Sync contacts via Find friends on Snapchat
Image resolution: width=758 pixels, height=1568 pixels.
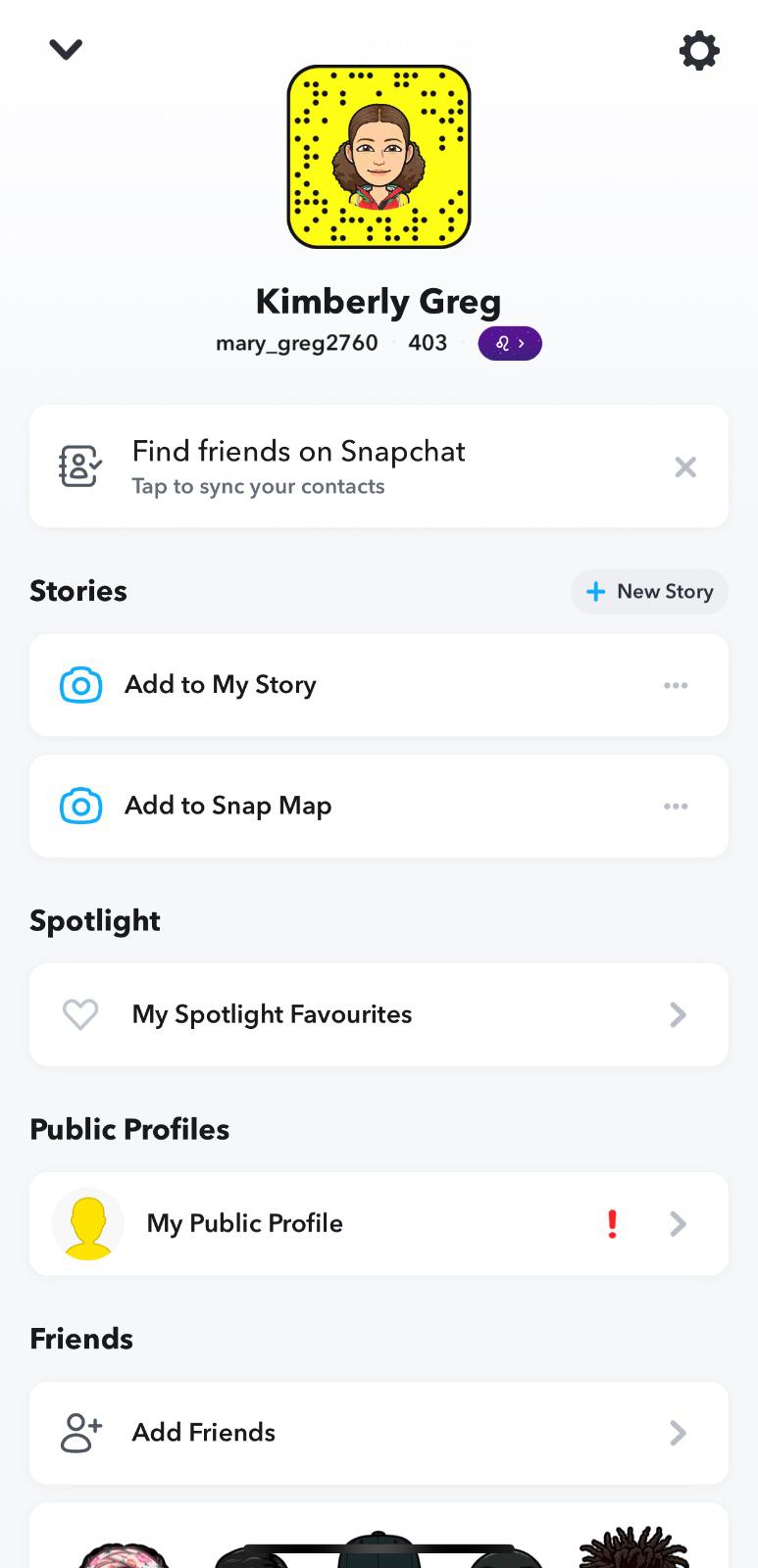pos(298,466)
